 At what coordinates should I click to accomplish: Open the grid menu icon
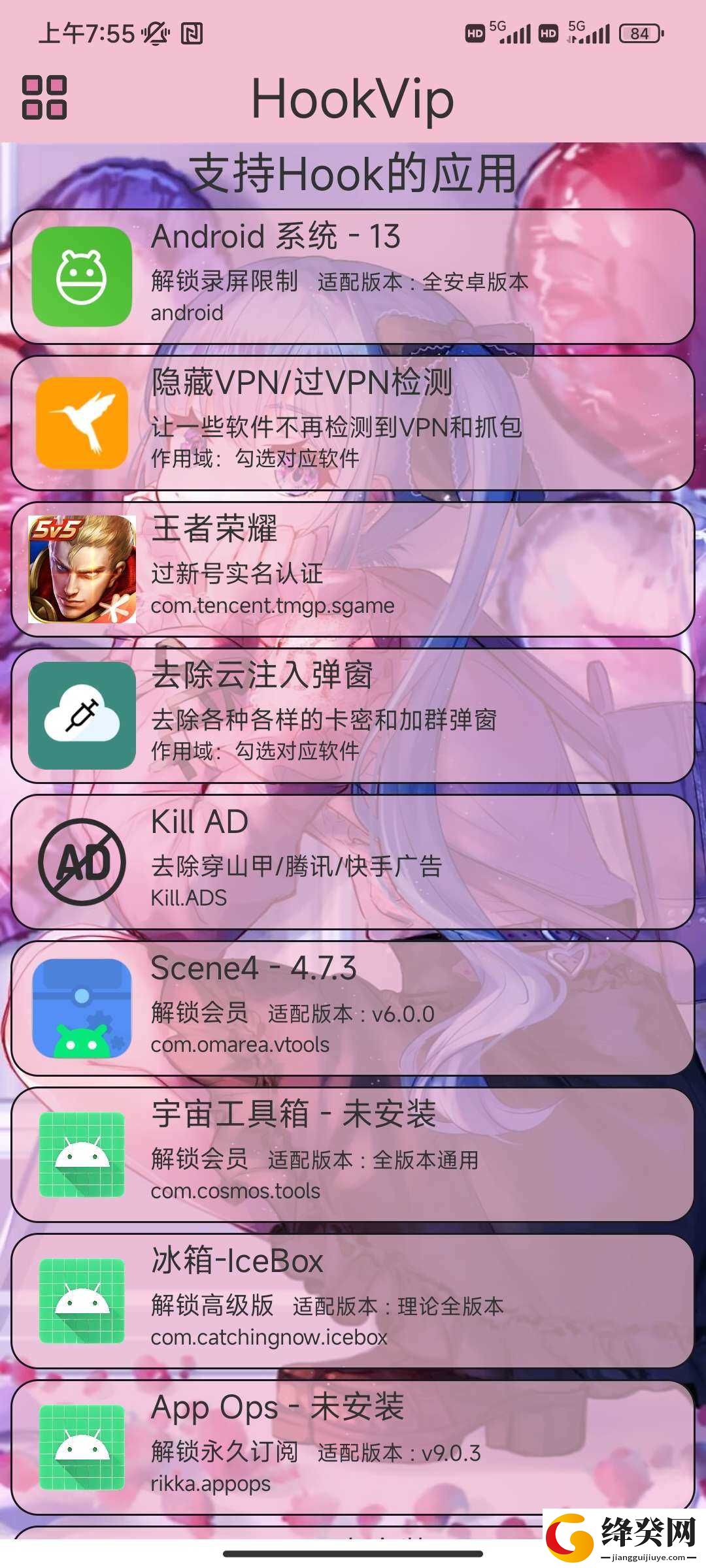(44, 98)
